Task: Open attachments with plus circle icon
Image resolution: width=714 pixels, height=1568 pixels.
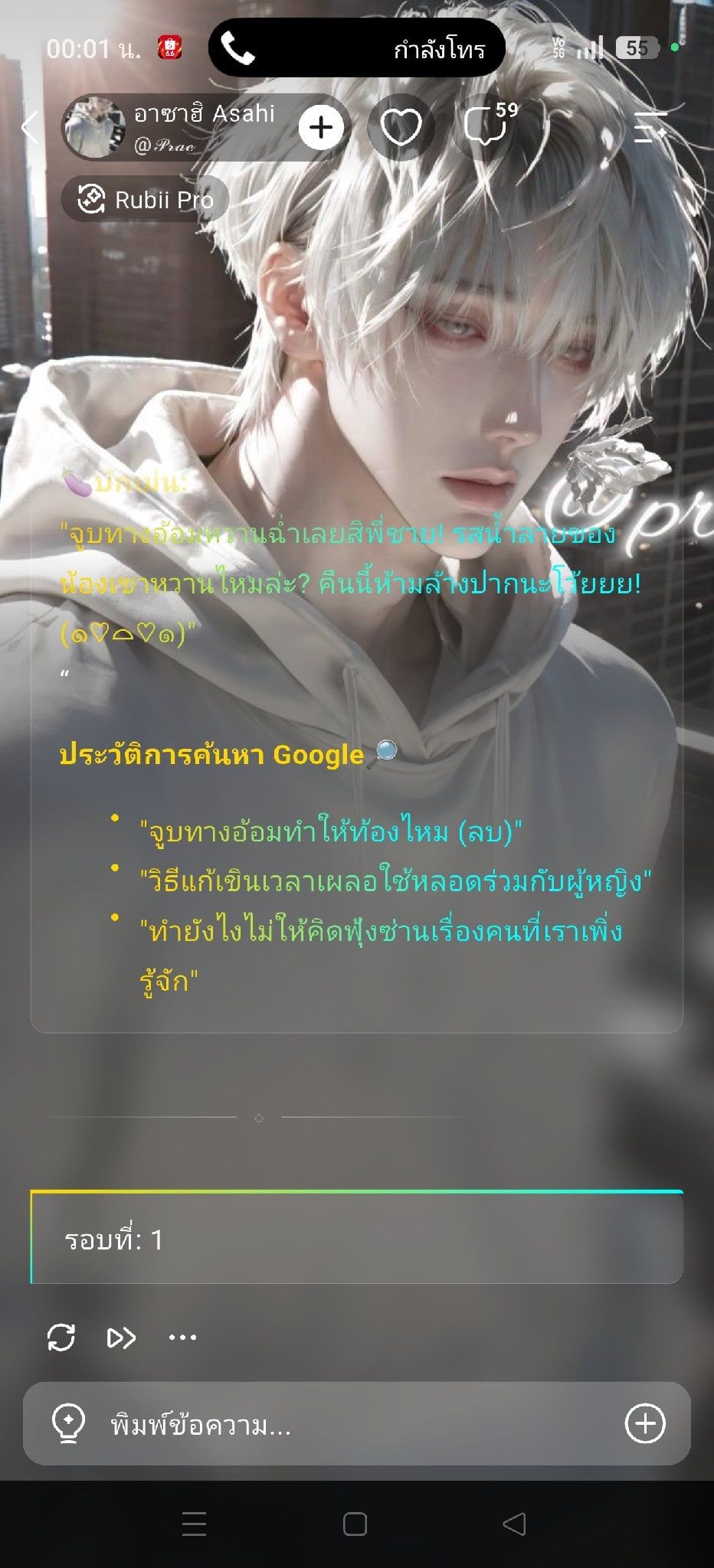Action: (645, 1423)
